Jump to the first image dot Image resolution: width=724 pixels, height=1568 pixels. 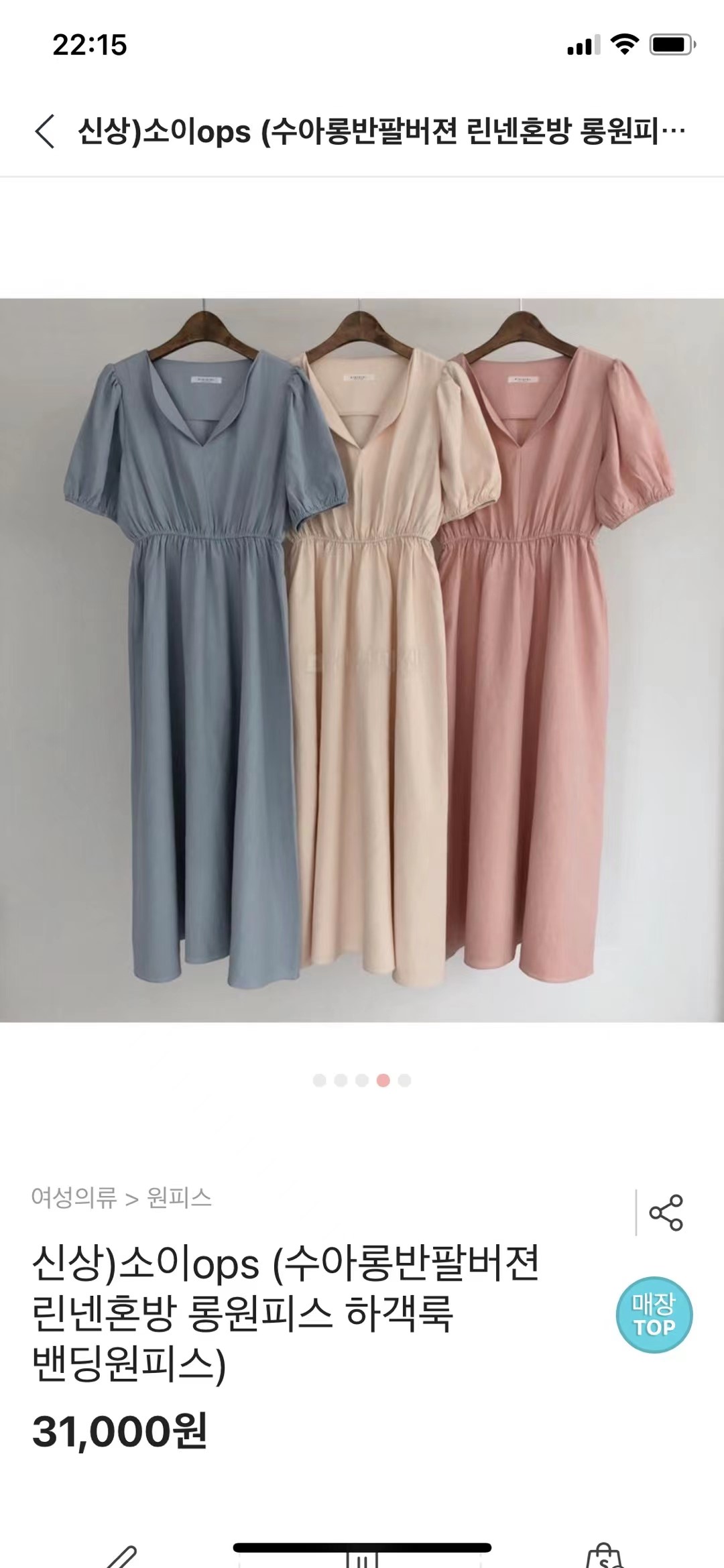320,1080
